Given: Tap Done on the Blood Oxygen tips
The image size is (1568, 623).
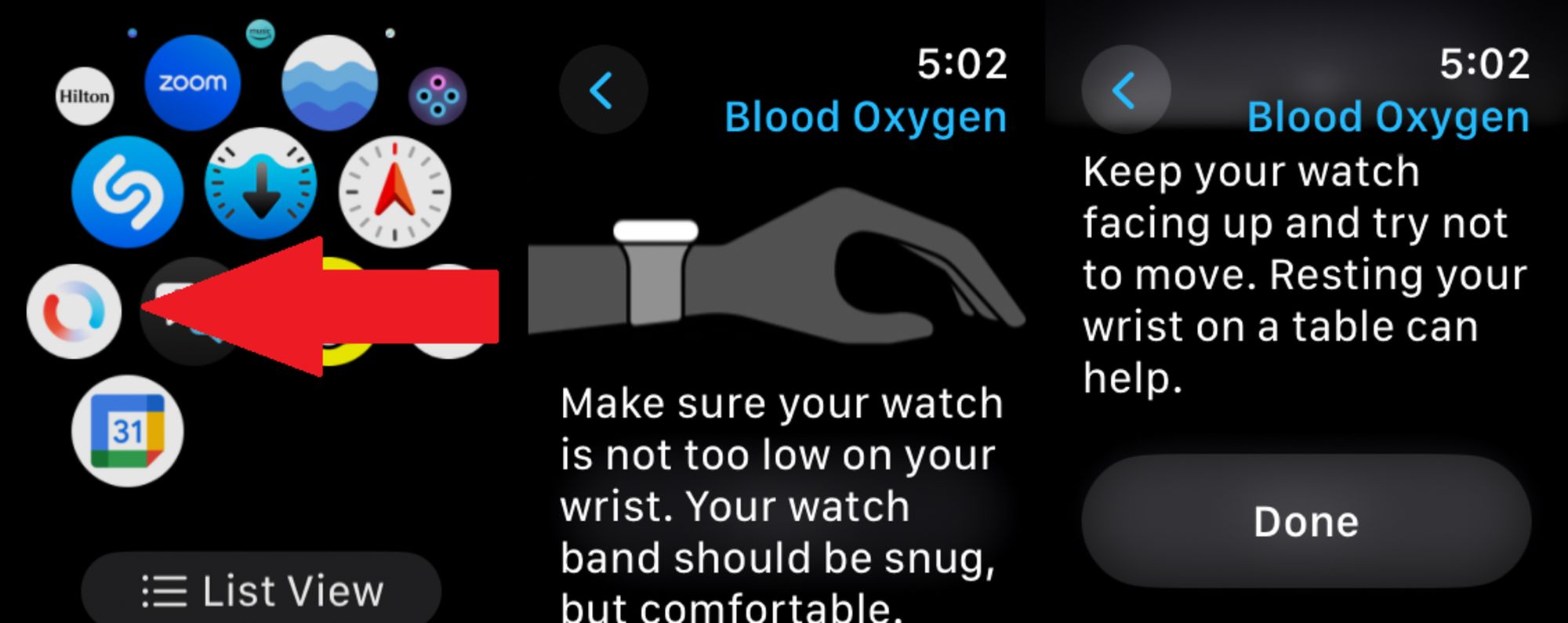Looking at the screenshot, I should point(1305,521).
